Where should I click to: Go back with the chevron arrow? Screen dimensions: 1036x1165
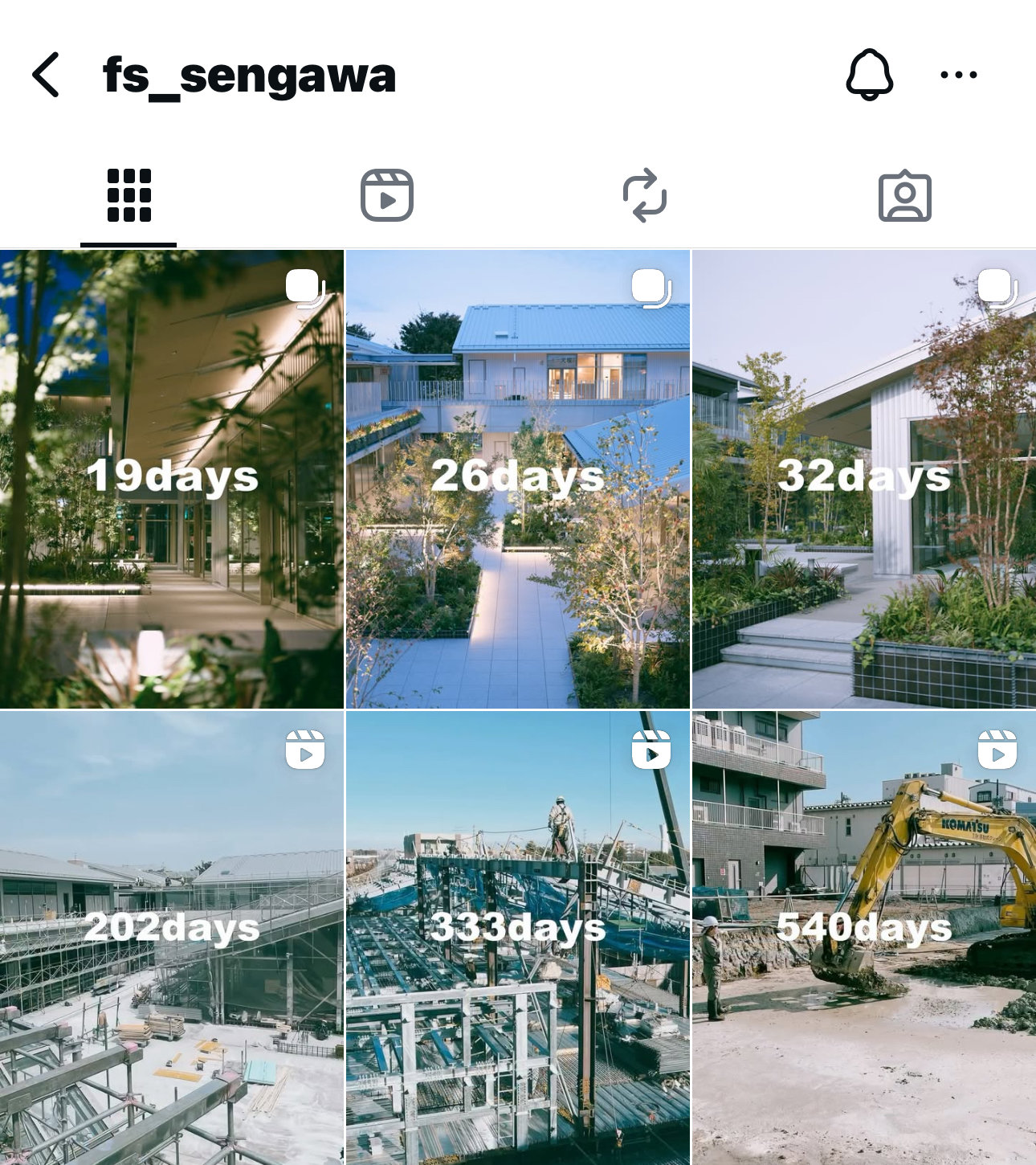click(x=46, y=75)
